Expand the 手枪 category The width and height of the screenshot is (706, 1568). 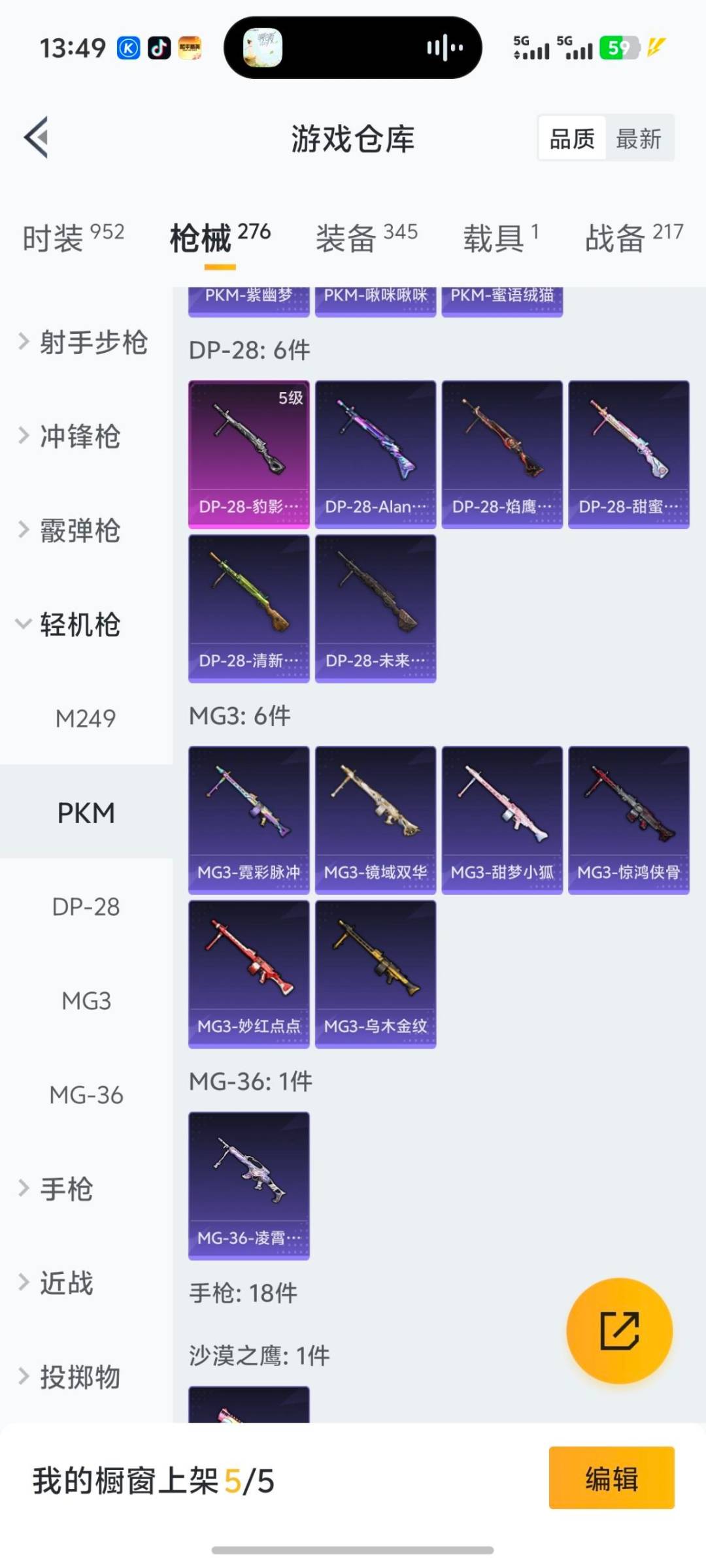pyautogui.click(x=72, y=1189)
